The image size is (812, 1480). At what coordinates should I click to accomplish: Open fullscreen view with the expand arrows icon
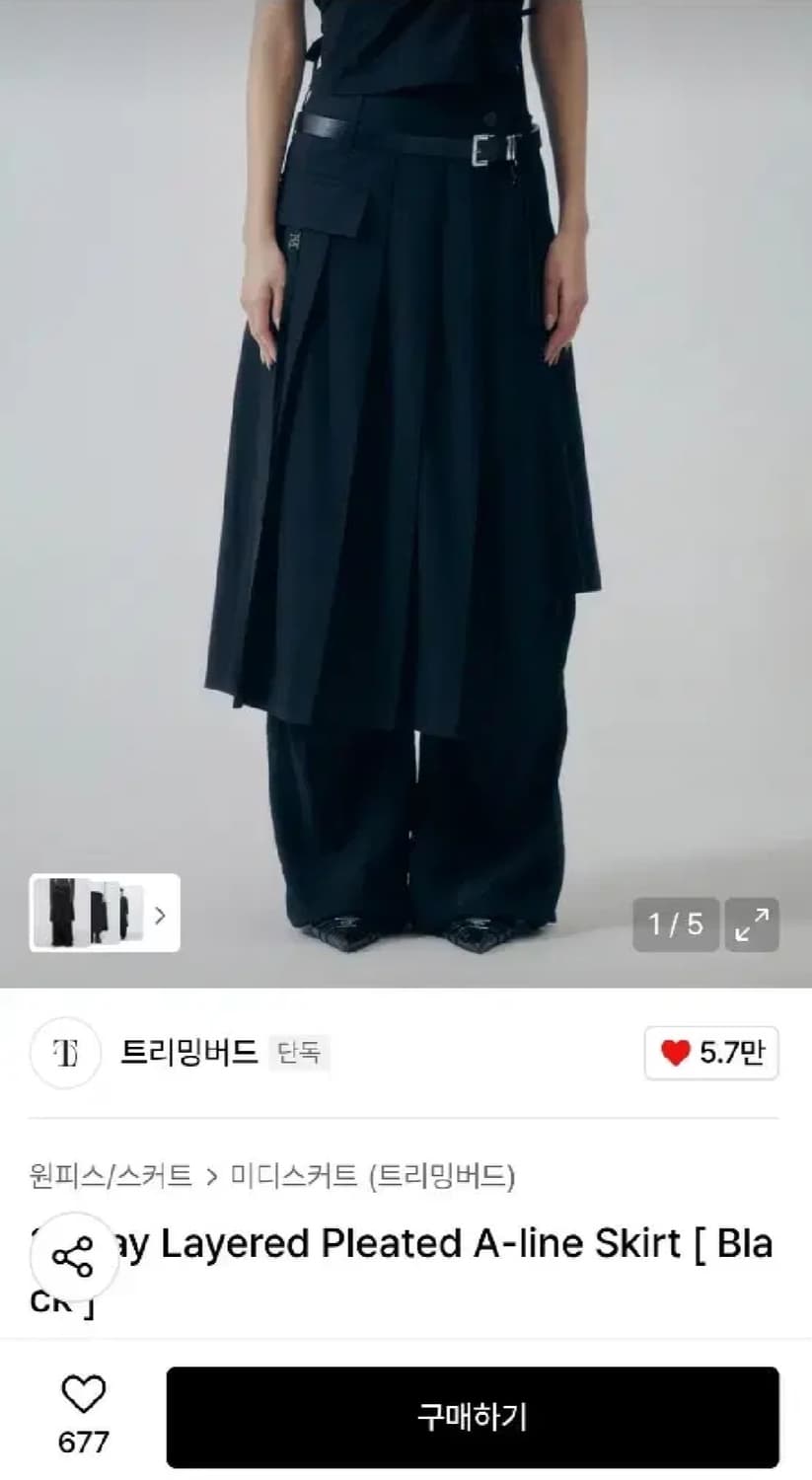(754, 925)
